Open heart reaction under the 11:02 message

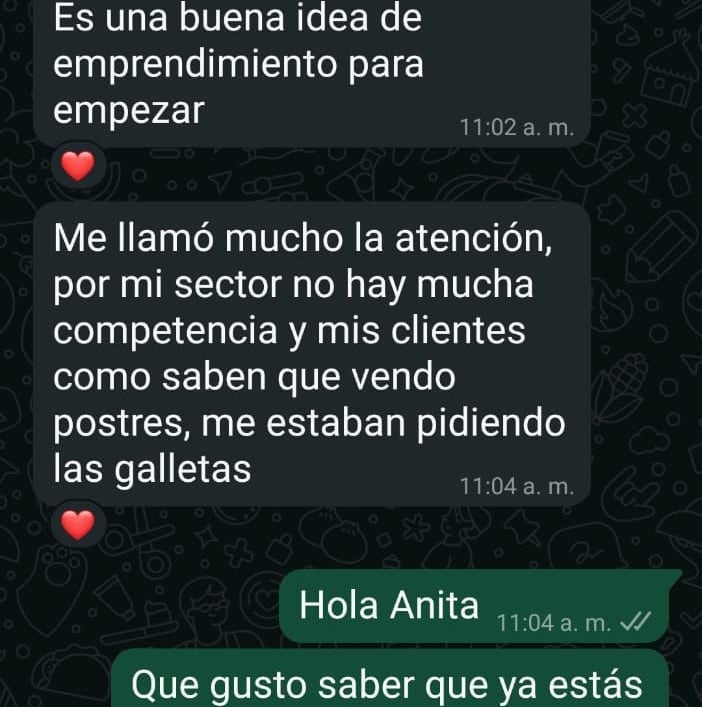click(x=77, y=166)
